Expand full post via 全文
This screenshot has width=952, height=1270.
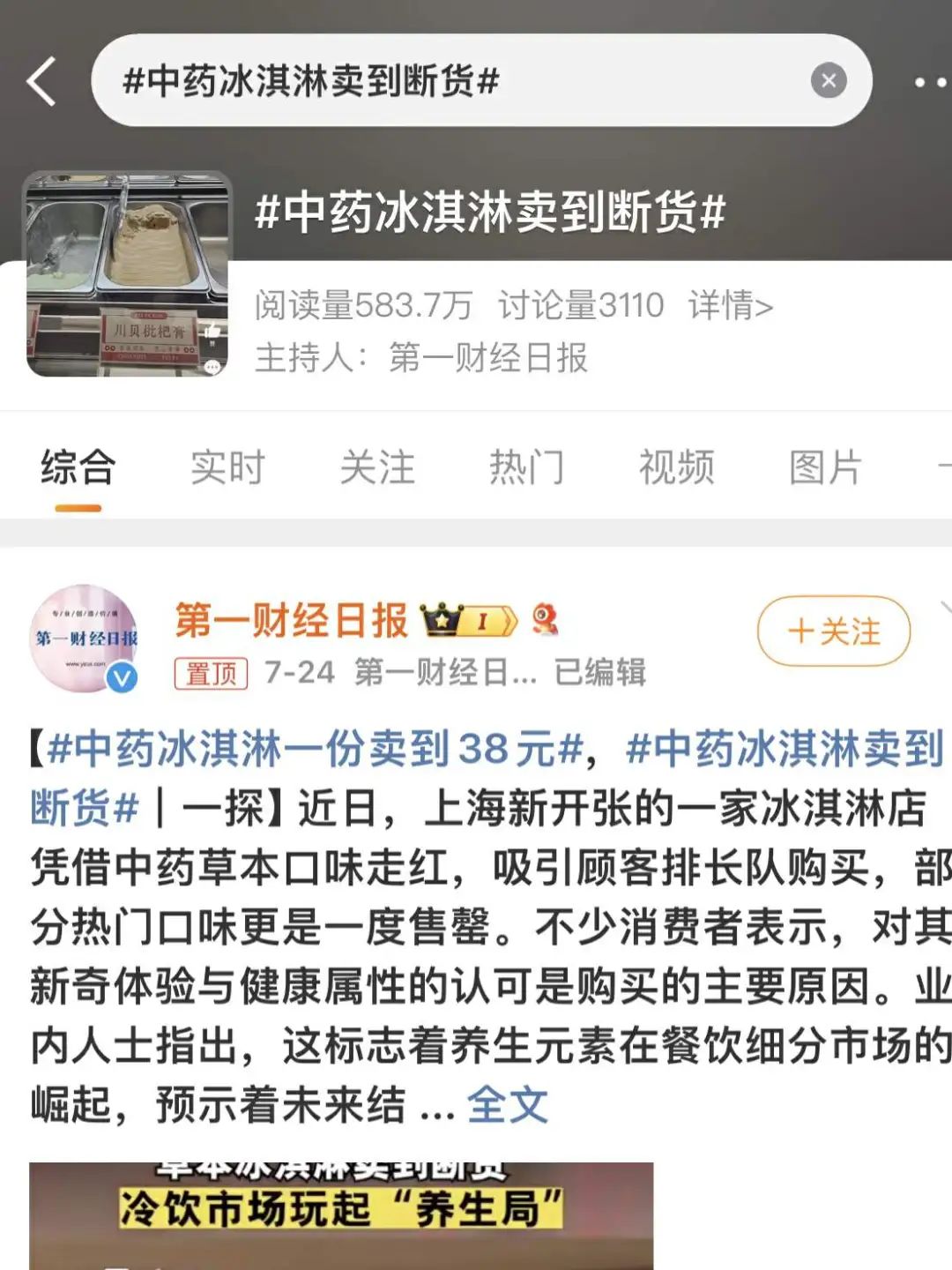507,1104
